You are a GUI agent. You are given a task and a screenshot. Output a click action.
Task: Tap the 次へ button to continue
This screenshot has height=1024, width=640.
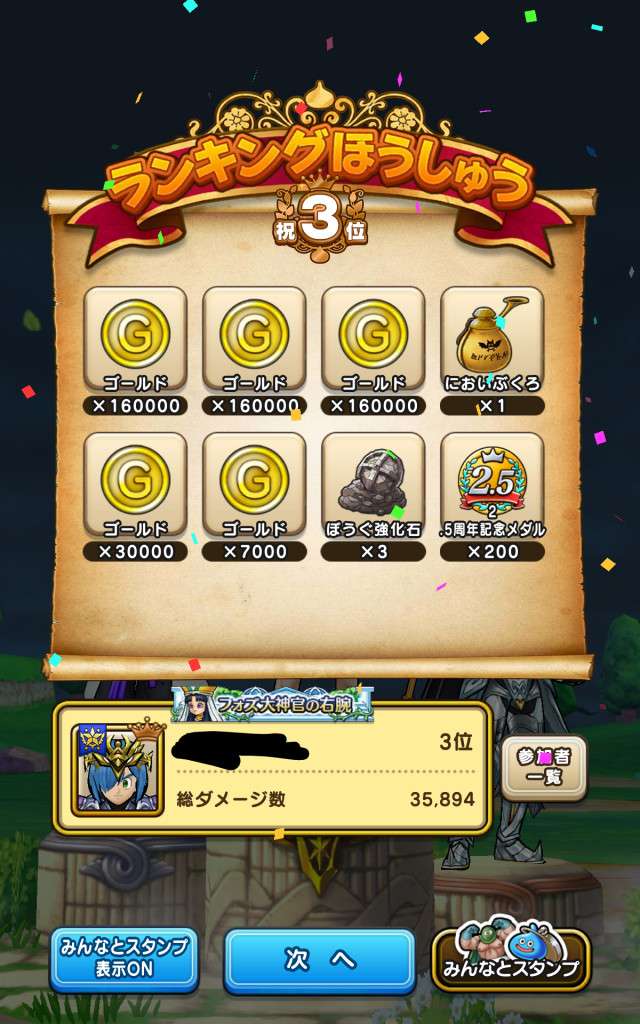coord(319,961)
